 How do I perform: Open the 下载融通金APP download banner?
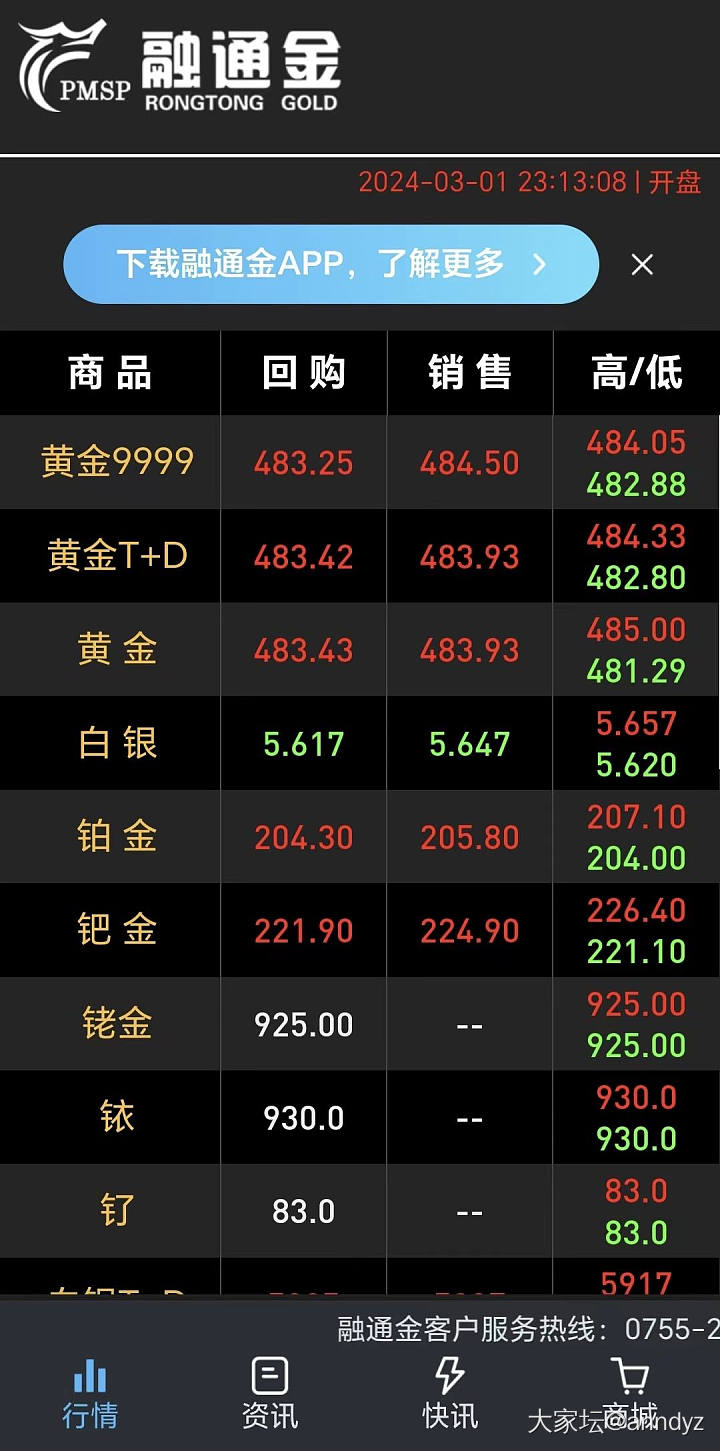(x=330, y=264)
